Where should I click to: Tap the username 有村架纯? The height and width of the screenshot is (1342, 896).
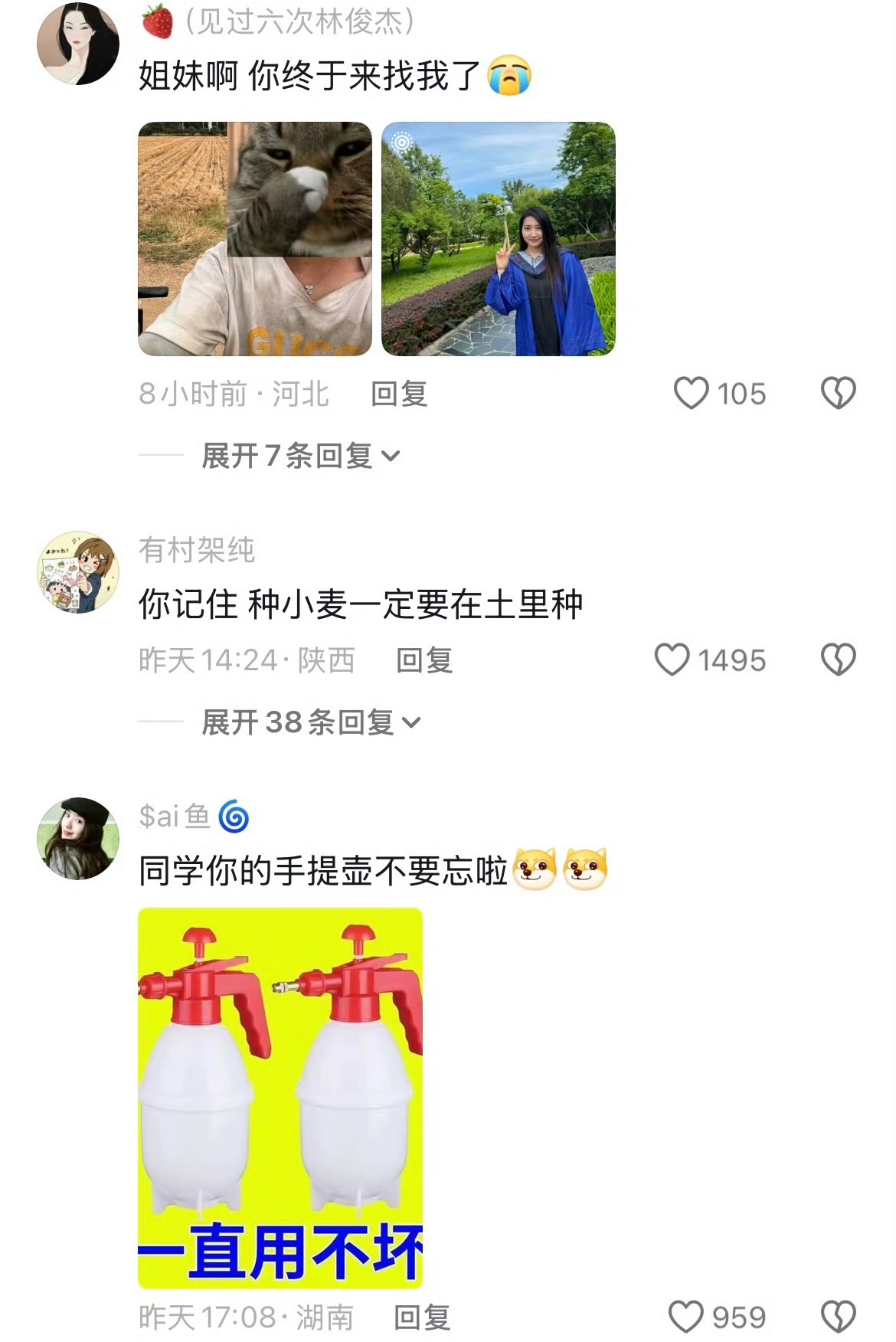pos(197,550)
